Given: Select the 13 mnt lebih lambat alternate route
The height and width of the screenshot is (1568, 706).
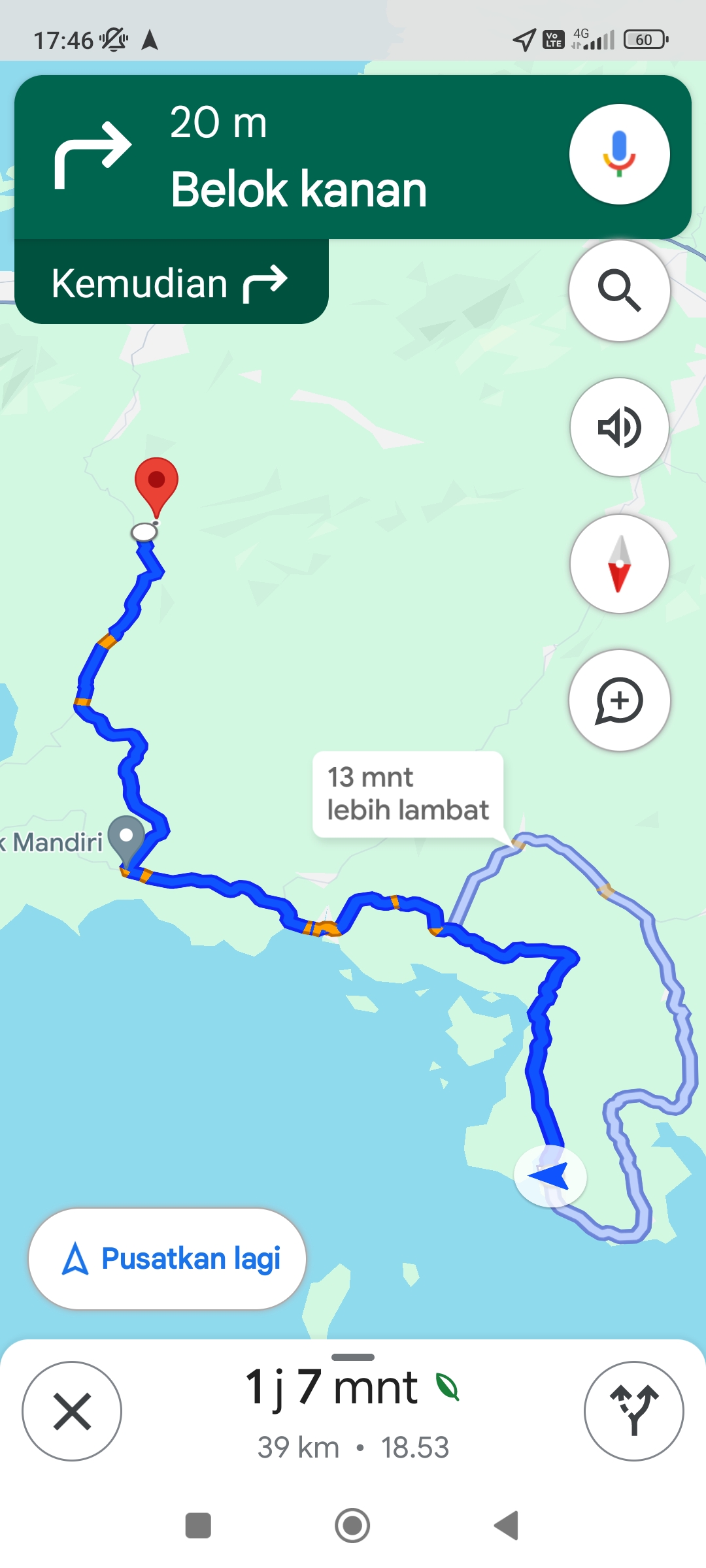Looking at the screenshot, I should [x=408, y=794].
